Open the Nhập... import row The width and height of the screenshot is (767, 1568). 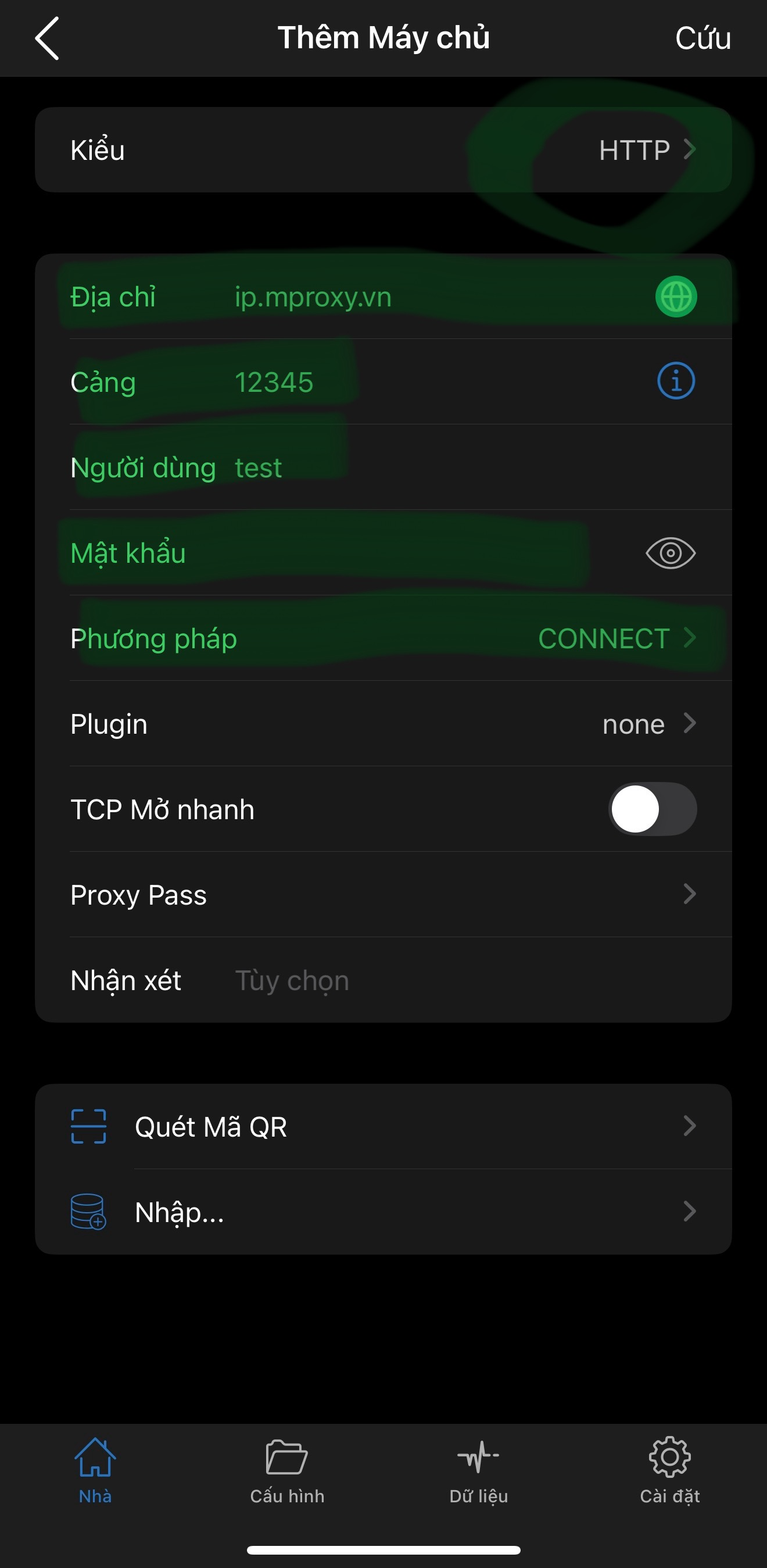click(383, 1212)
